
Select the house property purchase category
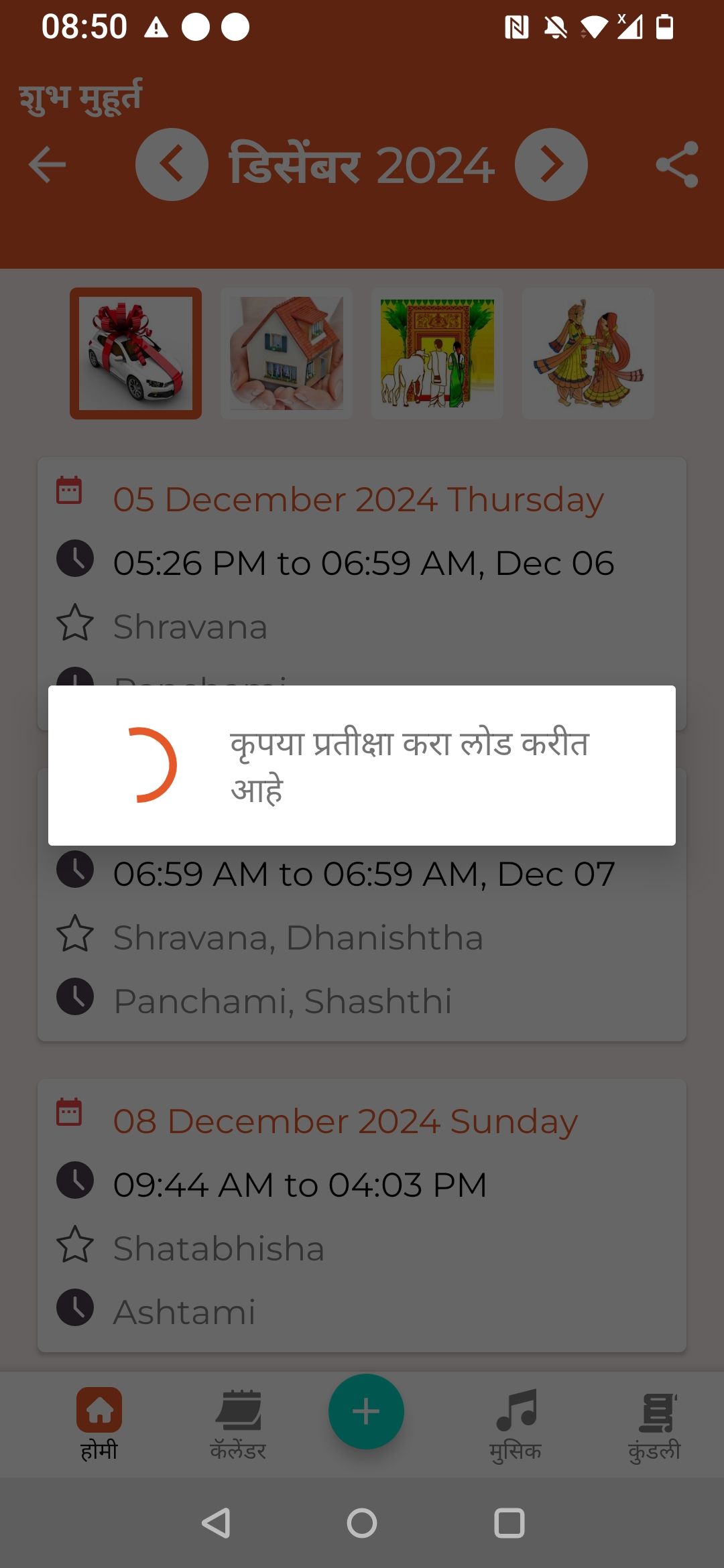(x=287, y=354)
